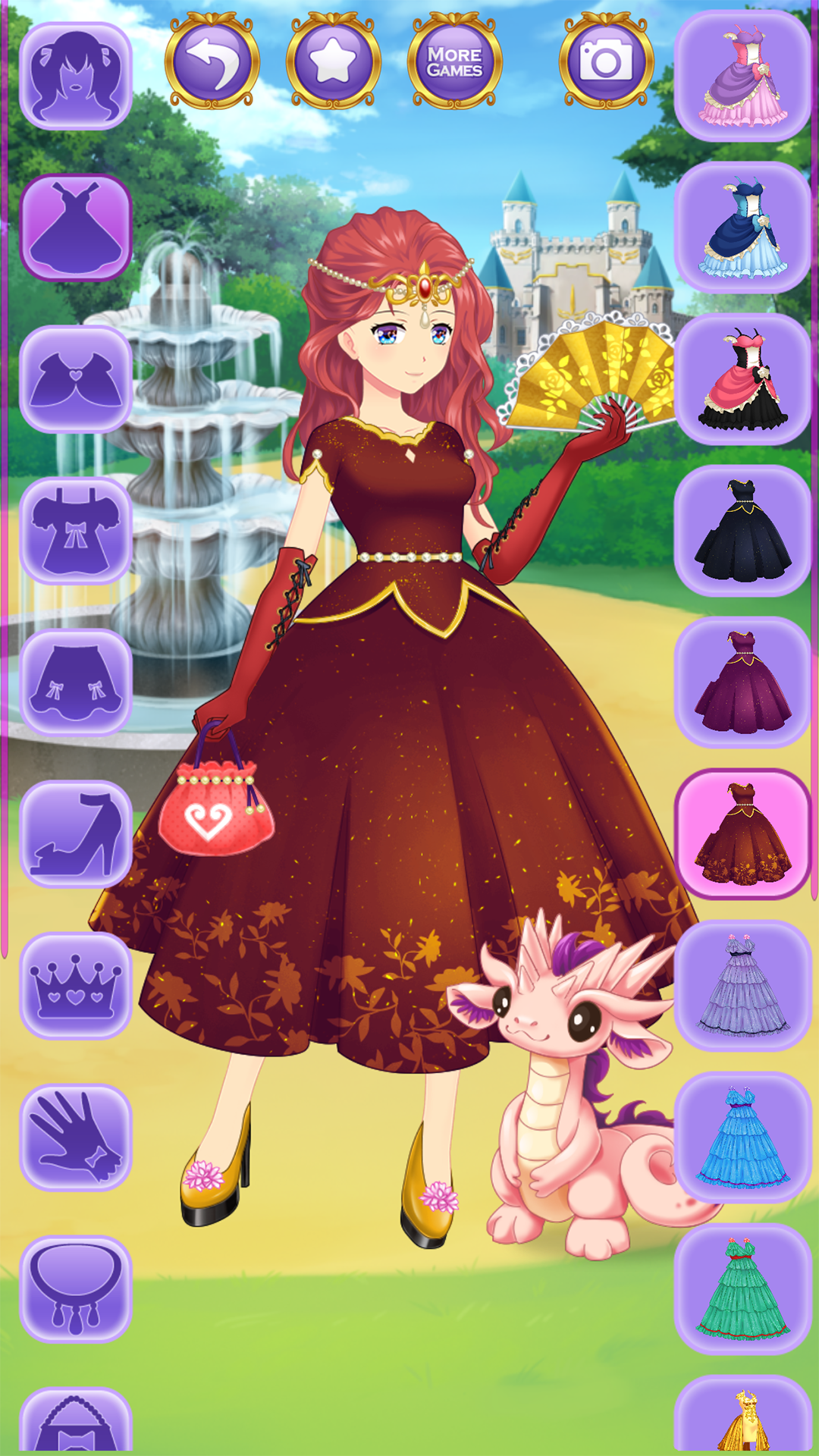
Task: Choose the green tiered ruffle dress
Action: 743,1289
